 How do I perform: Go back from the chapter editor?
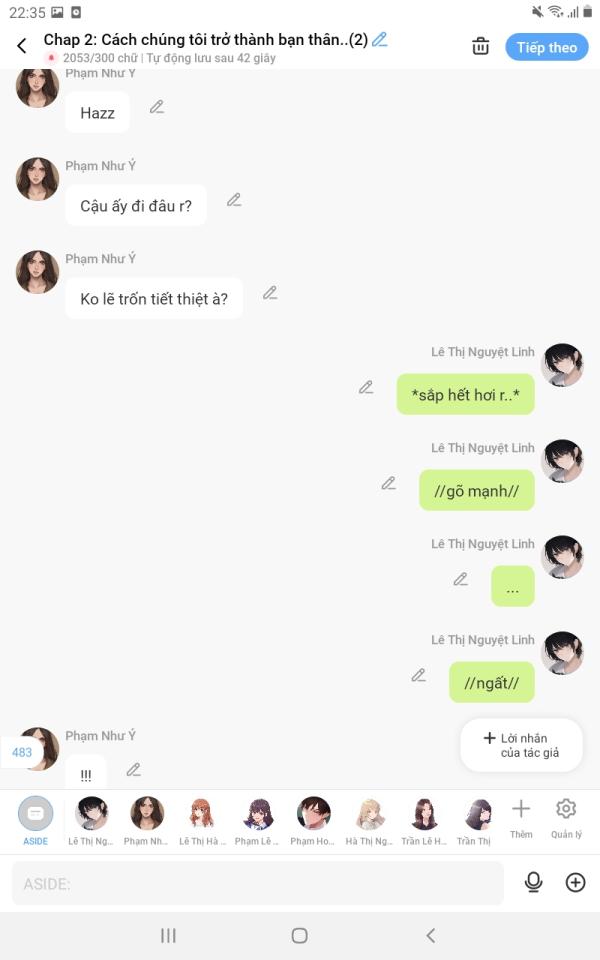point(22,46)
